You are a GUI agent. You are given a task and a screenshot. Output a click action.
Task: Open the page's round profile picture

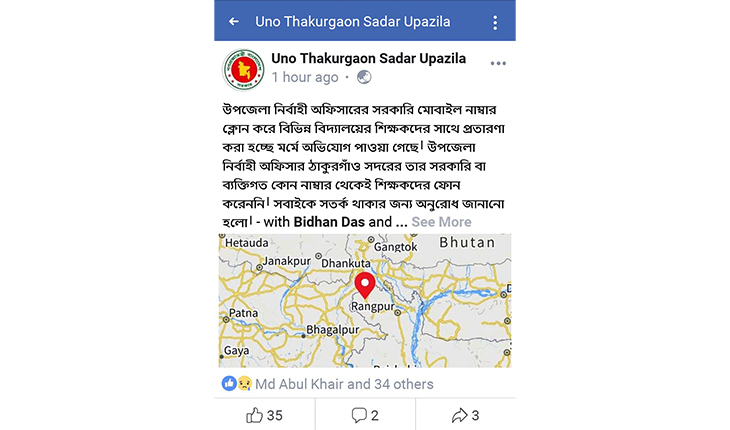pyautogui.click(x=243, y=68)
